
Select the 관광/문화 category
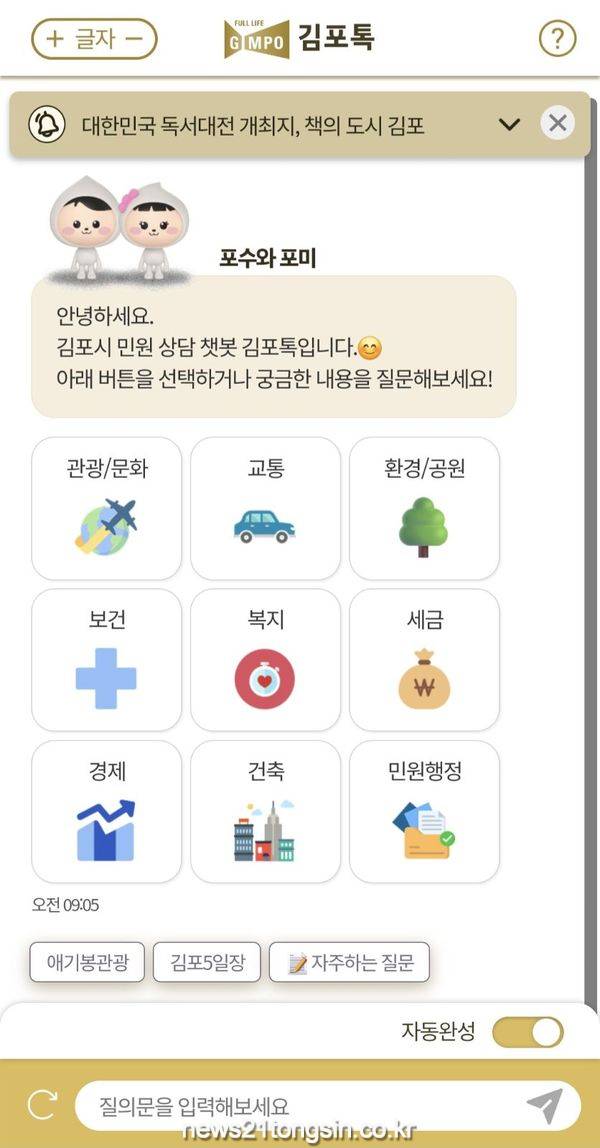tap(107, 509)
